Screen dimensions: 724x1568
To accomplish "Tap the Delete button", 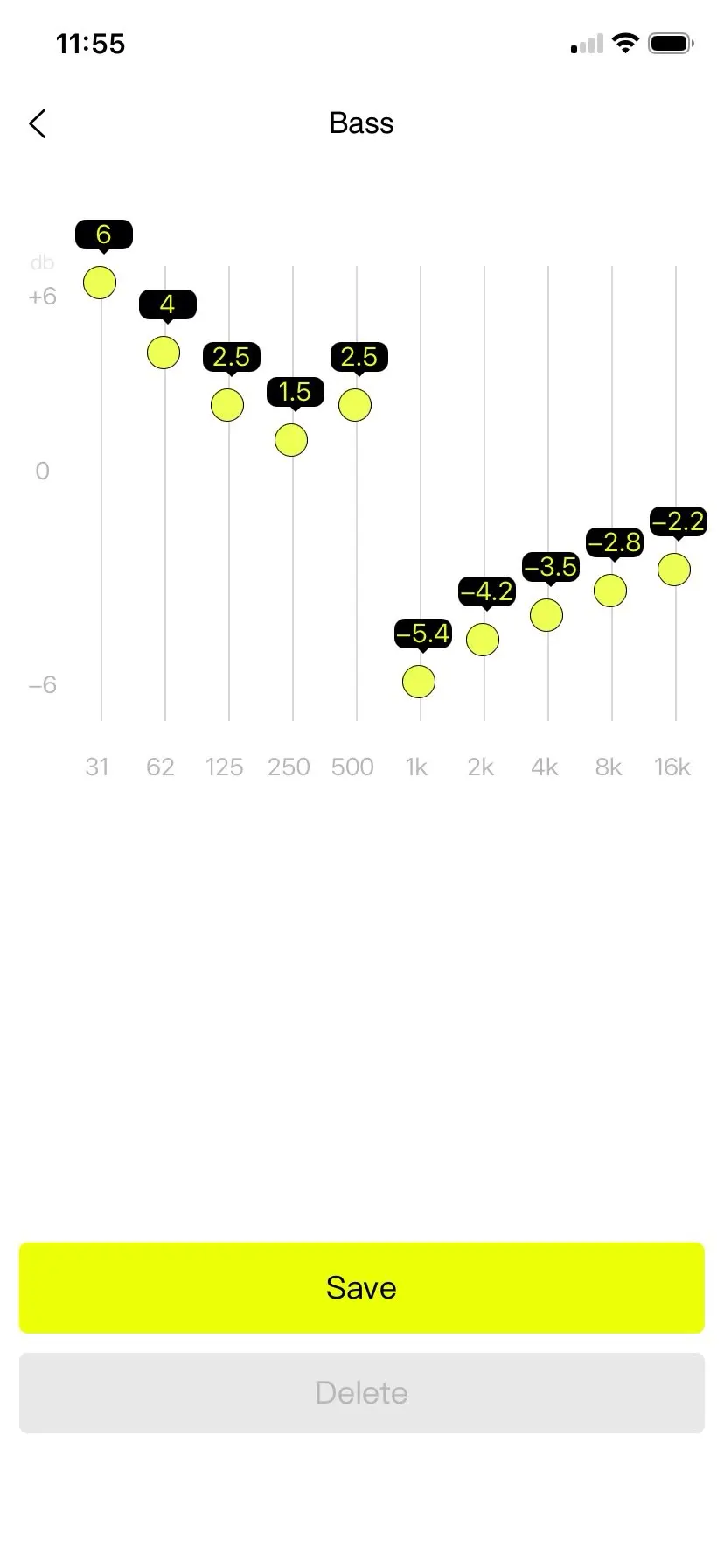I will click(362, 1393).
